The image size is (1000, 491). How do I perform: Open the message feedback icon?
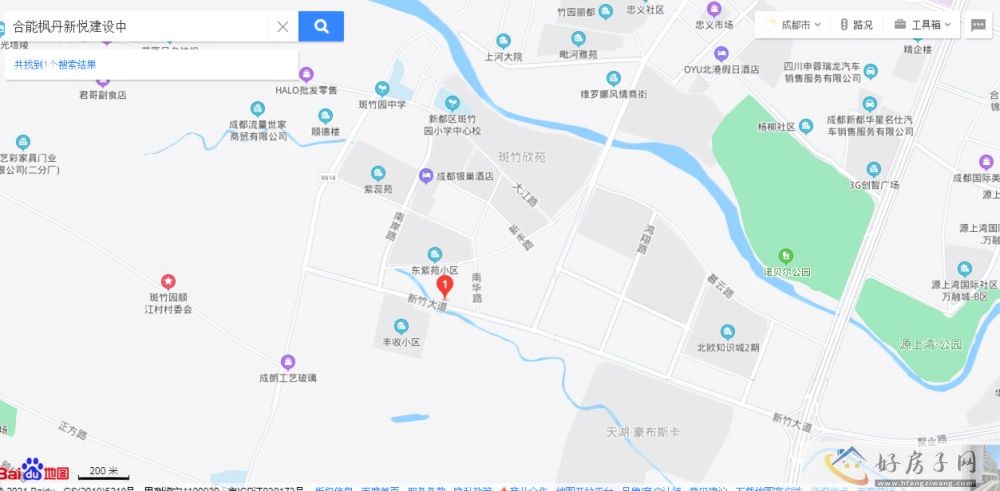click(978, 25)
